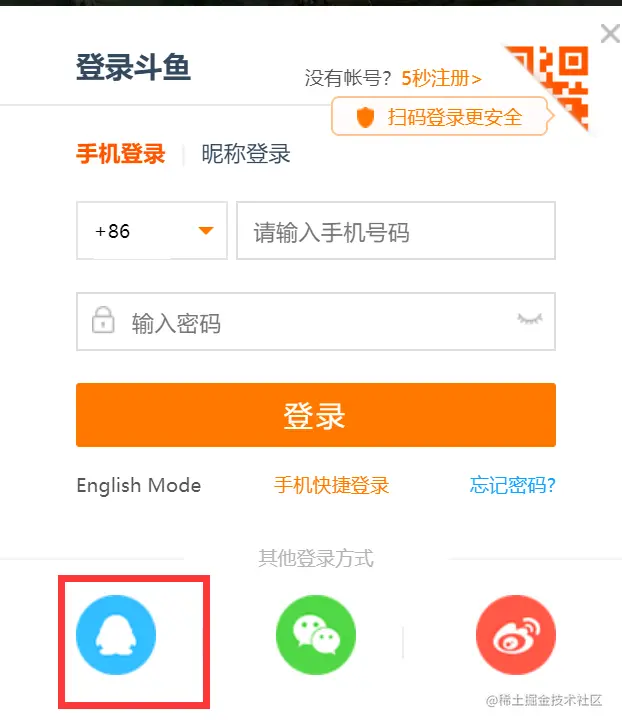
Task: Focus the phone number input field
Action: 395,231
